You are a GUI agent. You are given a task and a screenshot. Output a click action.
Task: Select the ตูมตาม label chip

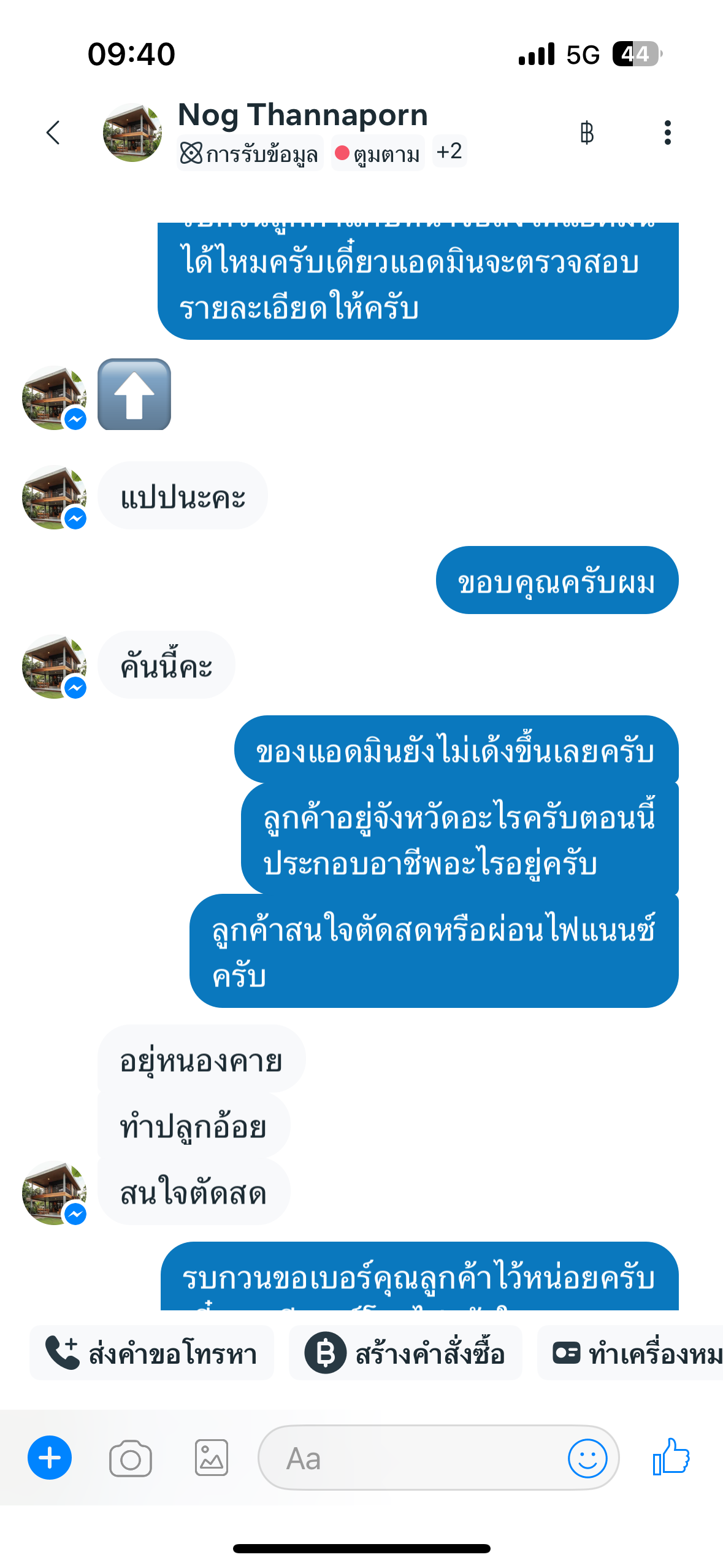[378, 153]
